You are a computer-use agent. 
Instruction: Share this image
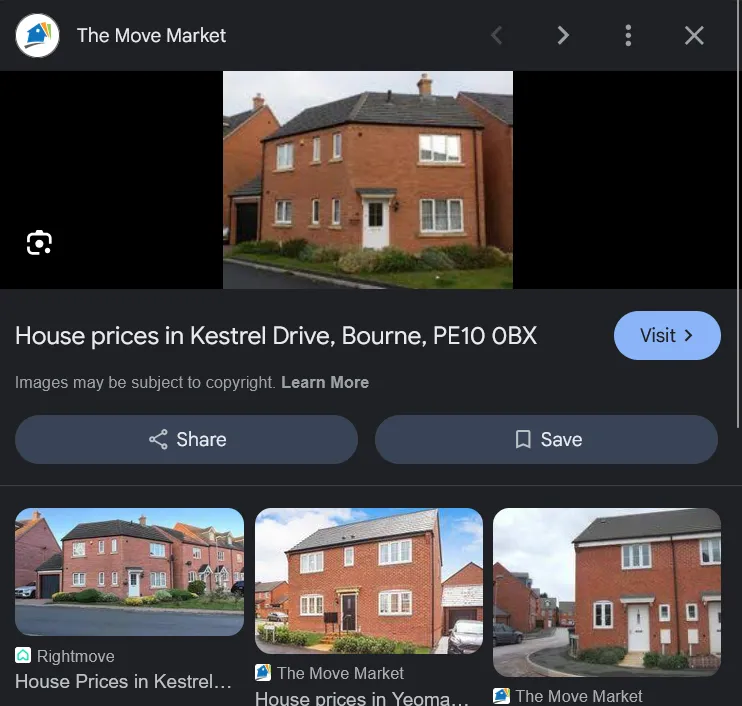(x=186, y=439)
